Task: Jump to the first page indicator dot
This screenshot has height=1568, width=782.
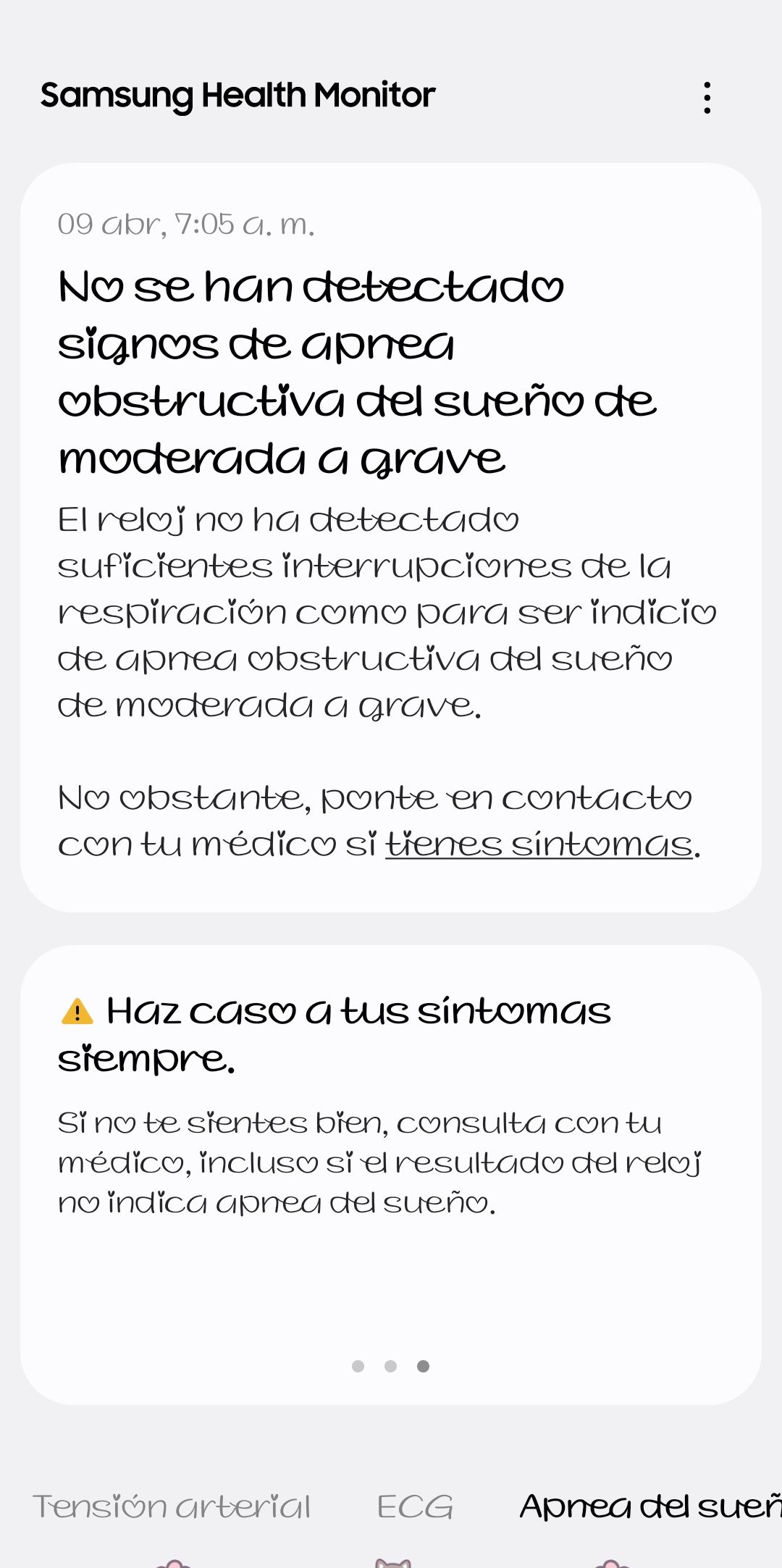Action: pyautogui.click(x=358, y=1367)
